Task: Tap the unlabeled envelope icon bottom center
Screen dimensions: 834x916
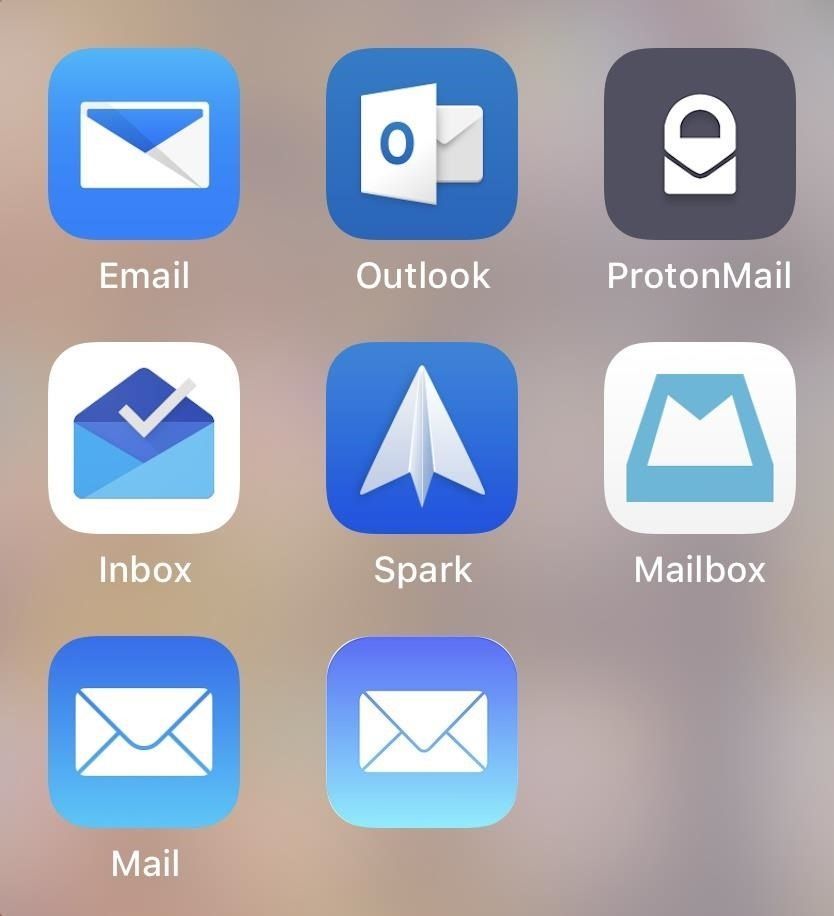Action: 422,730
